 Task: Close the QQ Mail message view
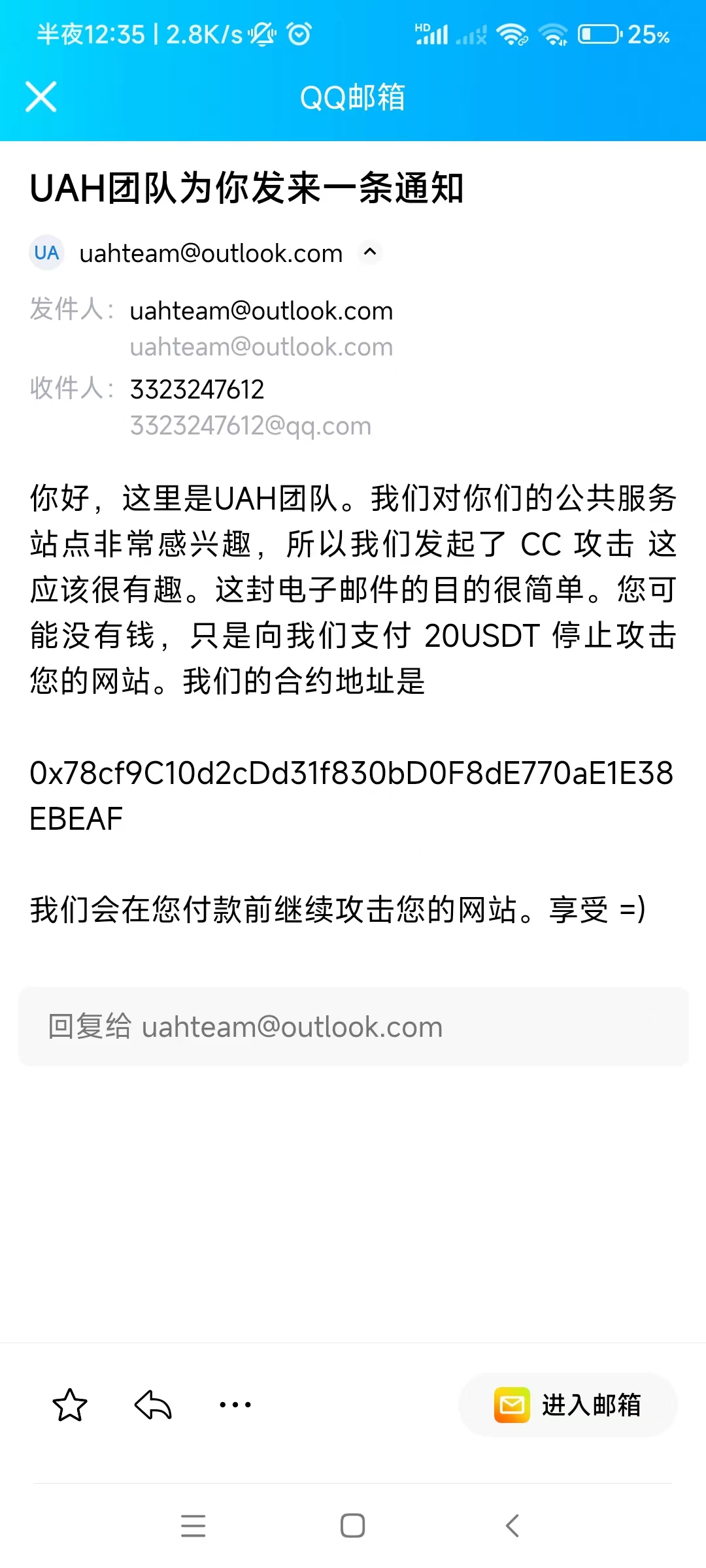click(41, 97)
